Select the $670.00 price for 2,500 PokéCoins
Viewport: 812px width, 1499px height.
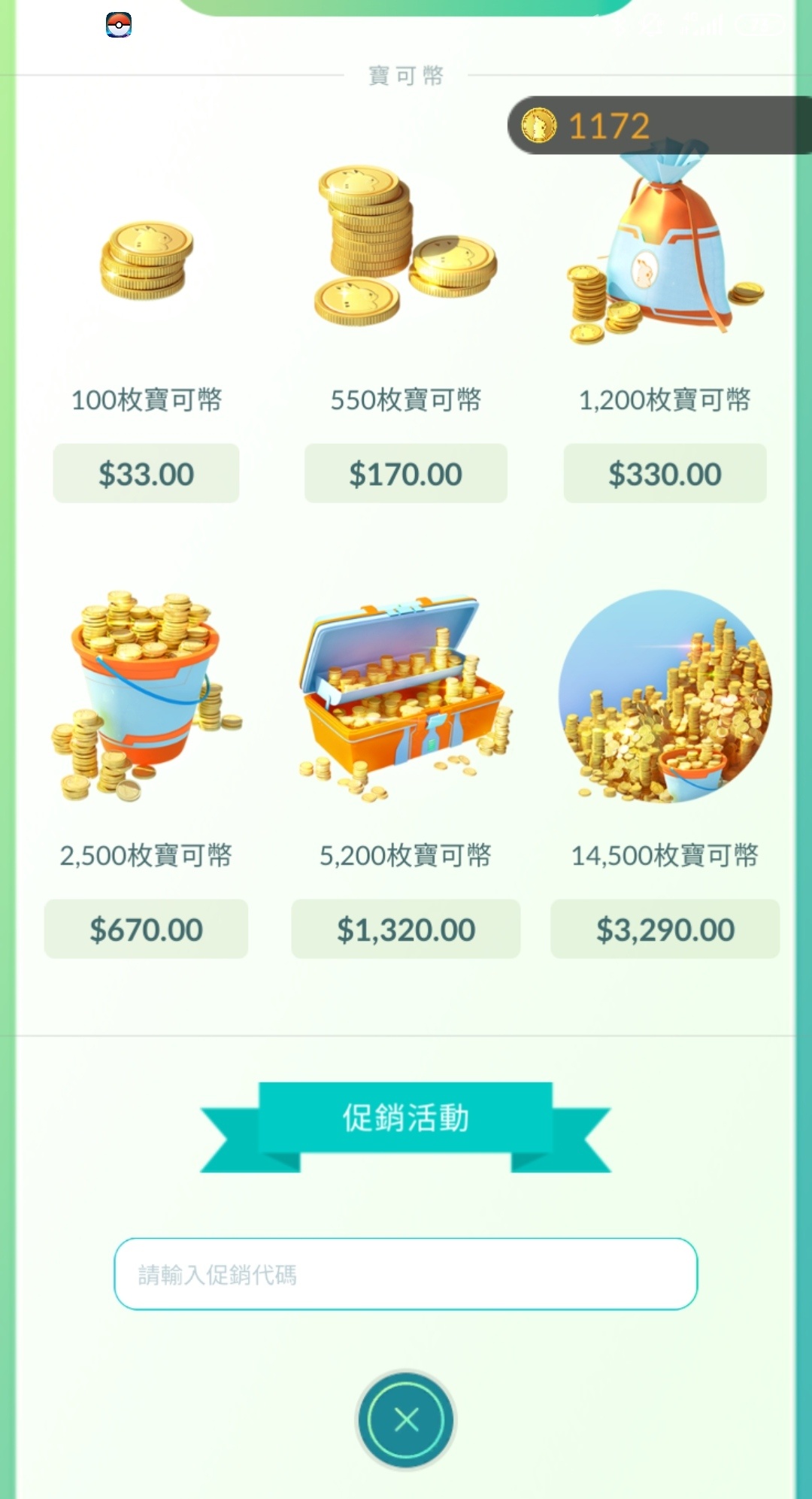[x=146, y=929]
